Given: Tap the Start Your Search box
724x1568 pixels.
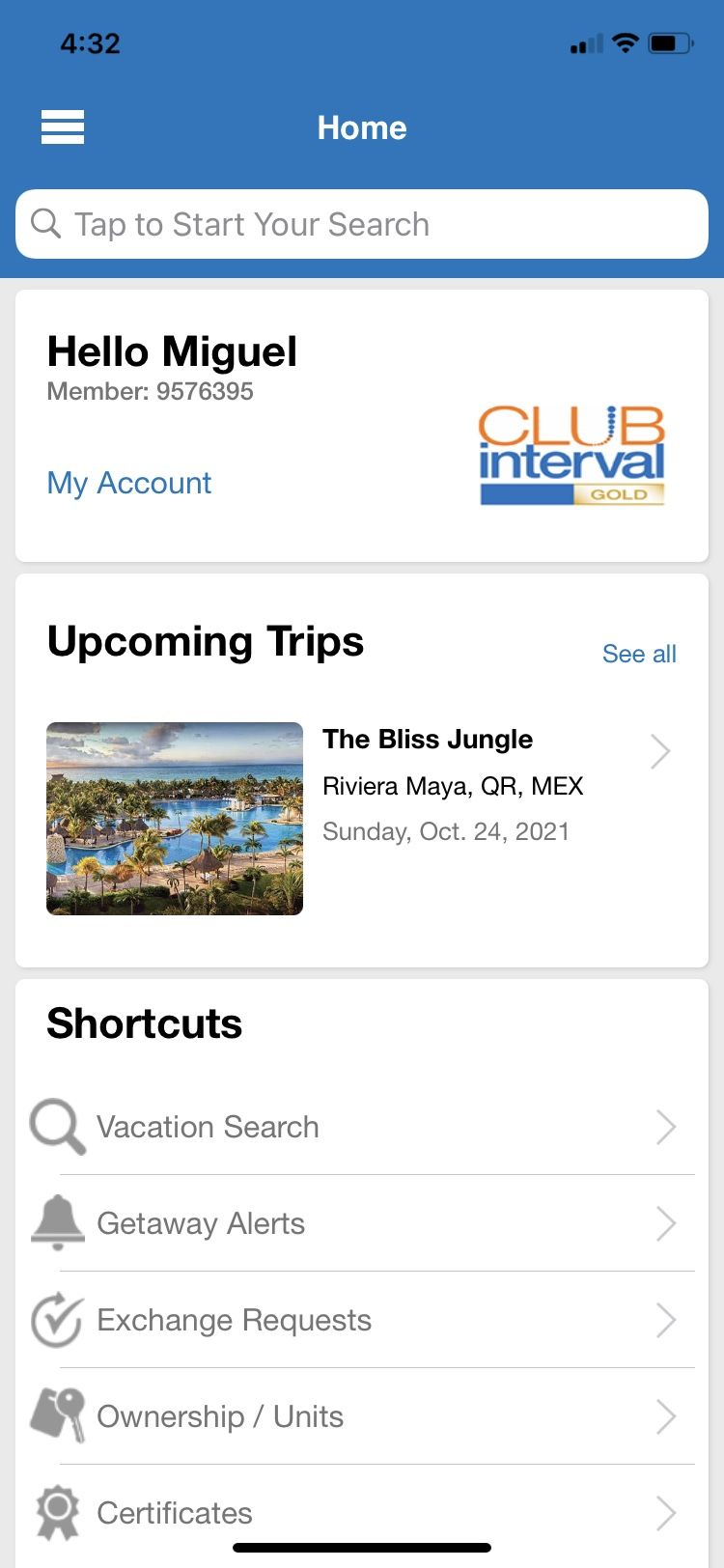Looking at the screenshot, I should tap(362, 224).
